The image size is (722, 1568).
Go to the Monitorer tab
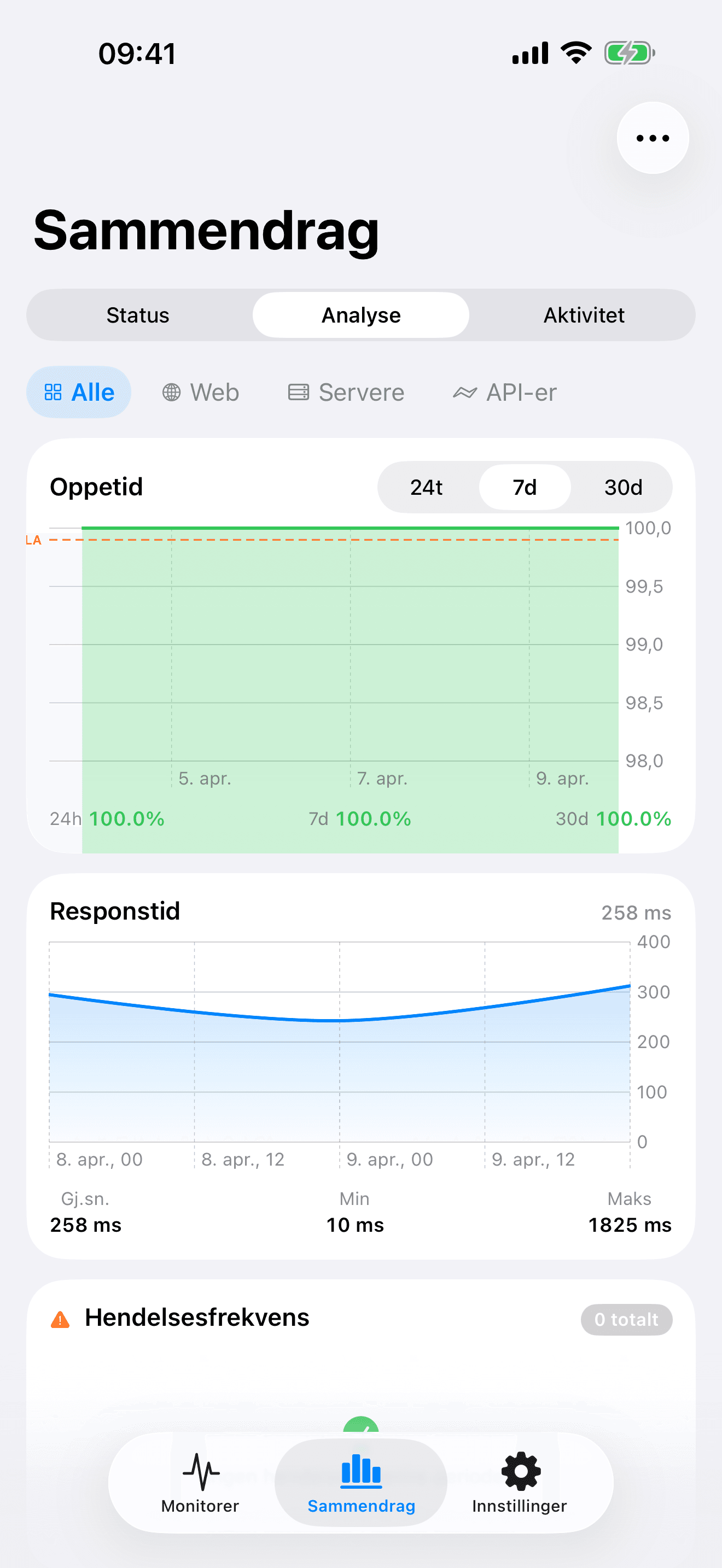200,1483
